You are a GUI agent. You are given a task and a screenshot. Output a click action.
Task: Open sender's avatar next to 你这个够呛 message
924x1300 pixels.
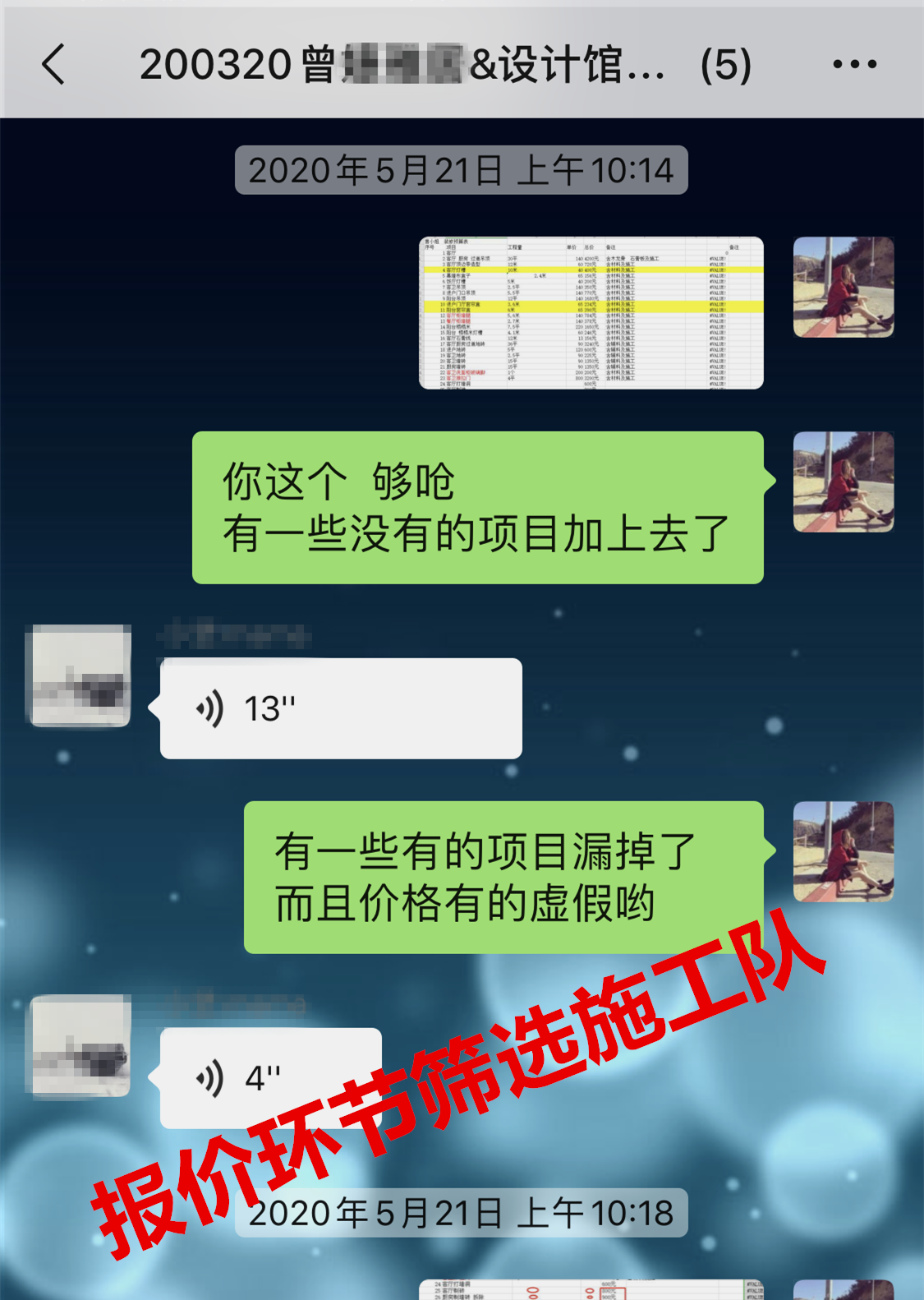[x=843, y=482]
